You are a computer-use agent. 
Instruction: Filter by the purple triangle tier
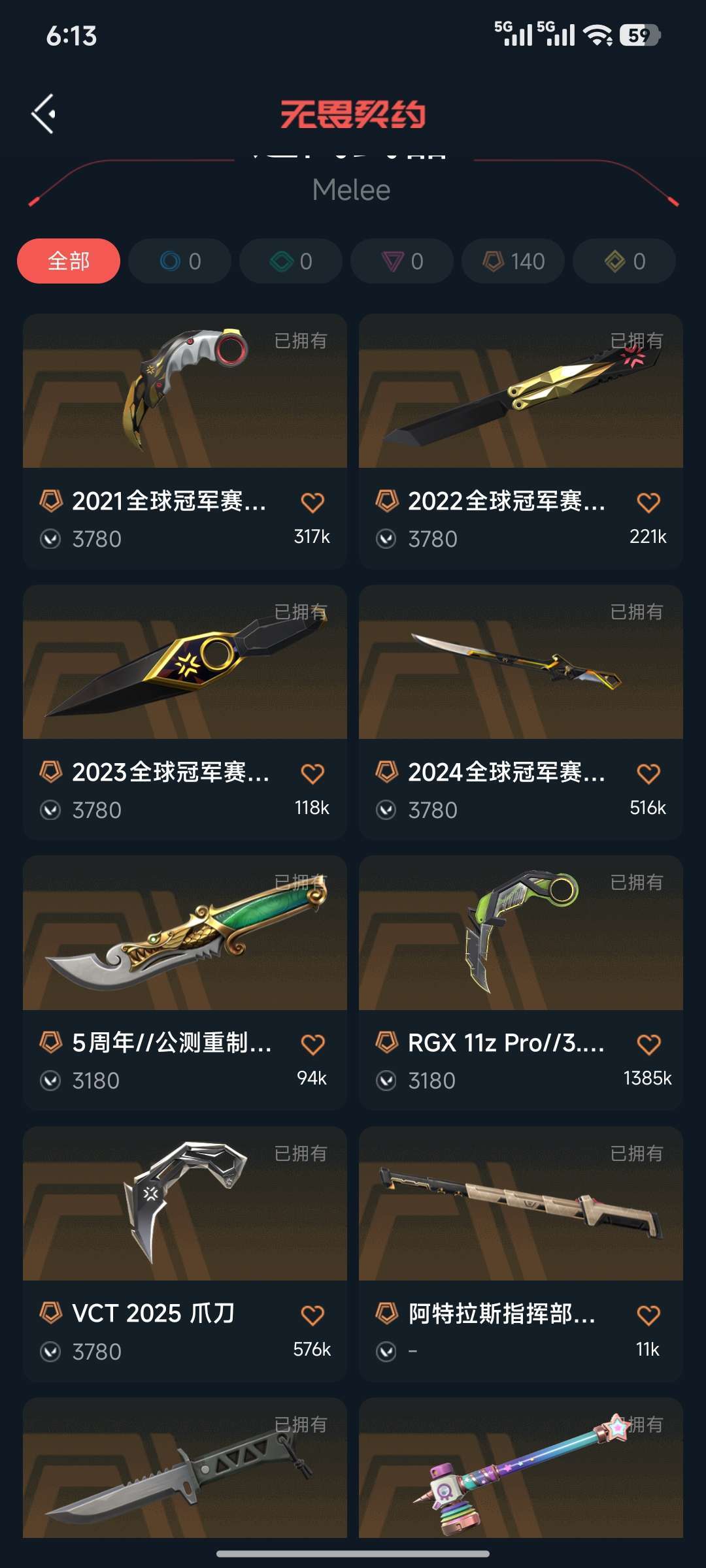[402, 261]
